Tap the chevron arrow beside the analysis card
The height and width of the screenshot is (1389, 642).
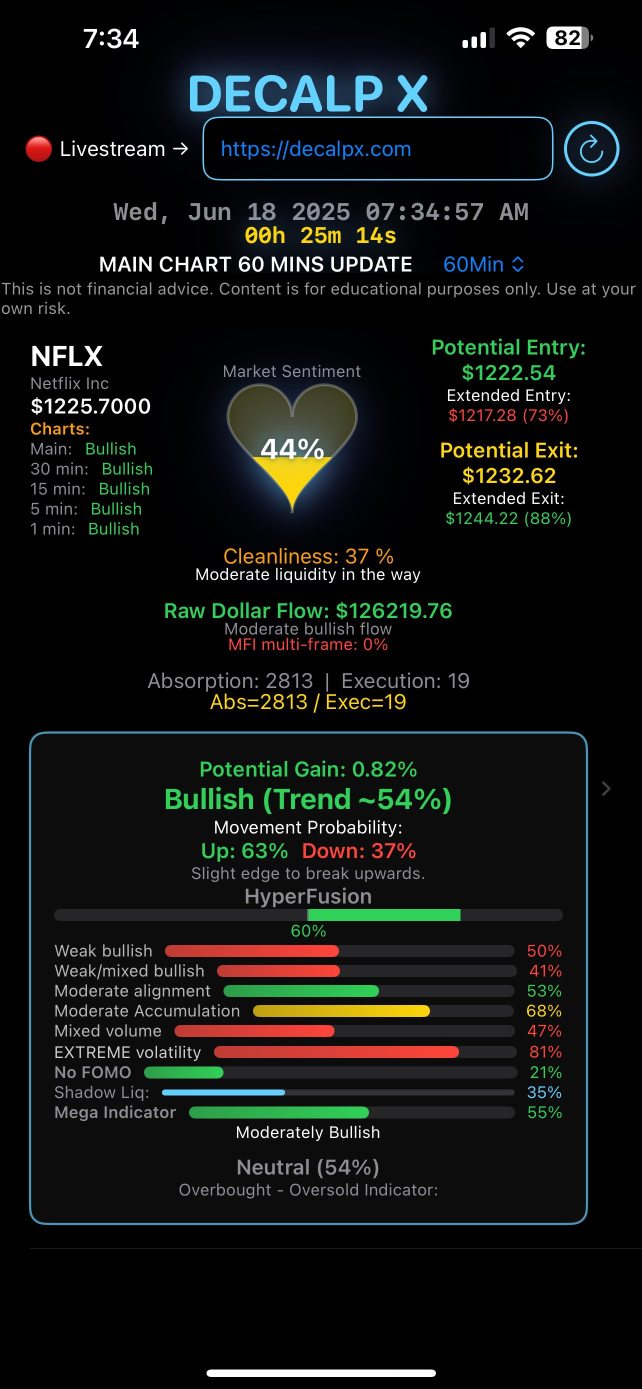pos(606,789)
